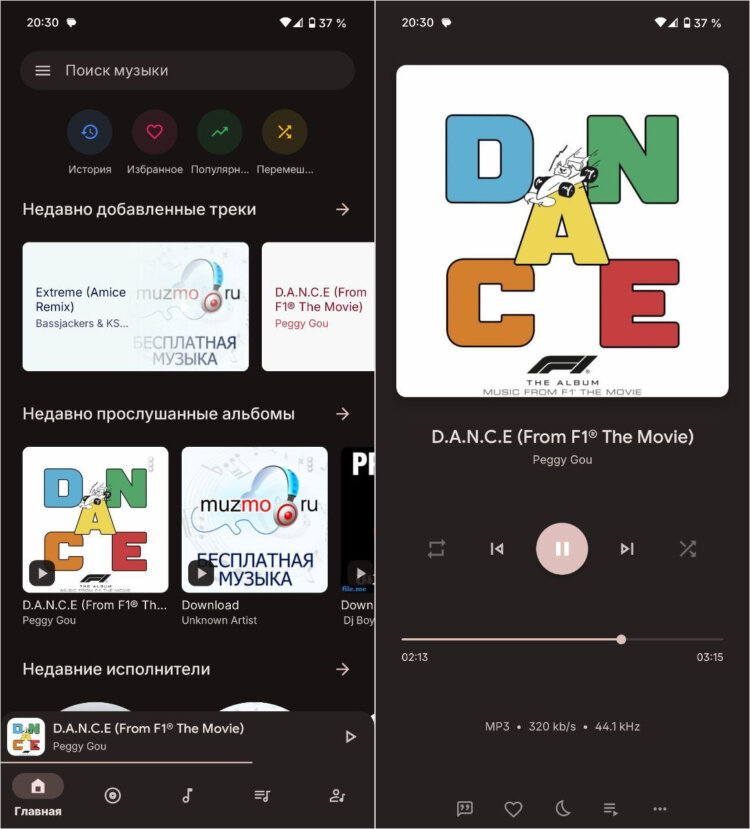Image resolution: width=750 pixels, height=829 pixels.
Task: Resume playback from the mini player
Action: pyautogui.click(x=350, y=737)
